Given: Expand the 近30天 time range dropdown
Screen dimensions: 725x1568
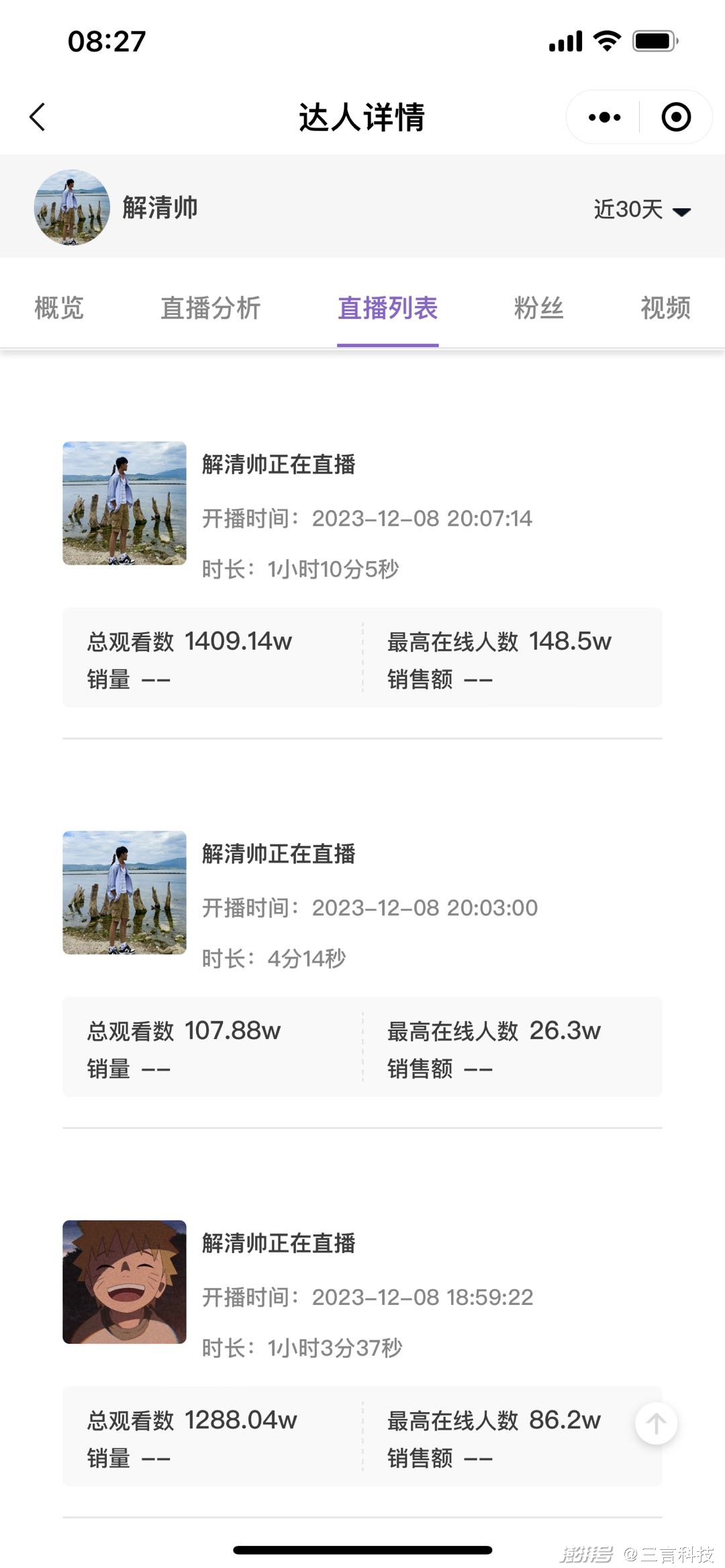Looking at the screenshot, I should (x=642, y=209).
